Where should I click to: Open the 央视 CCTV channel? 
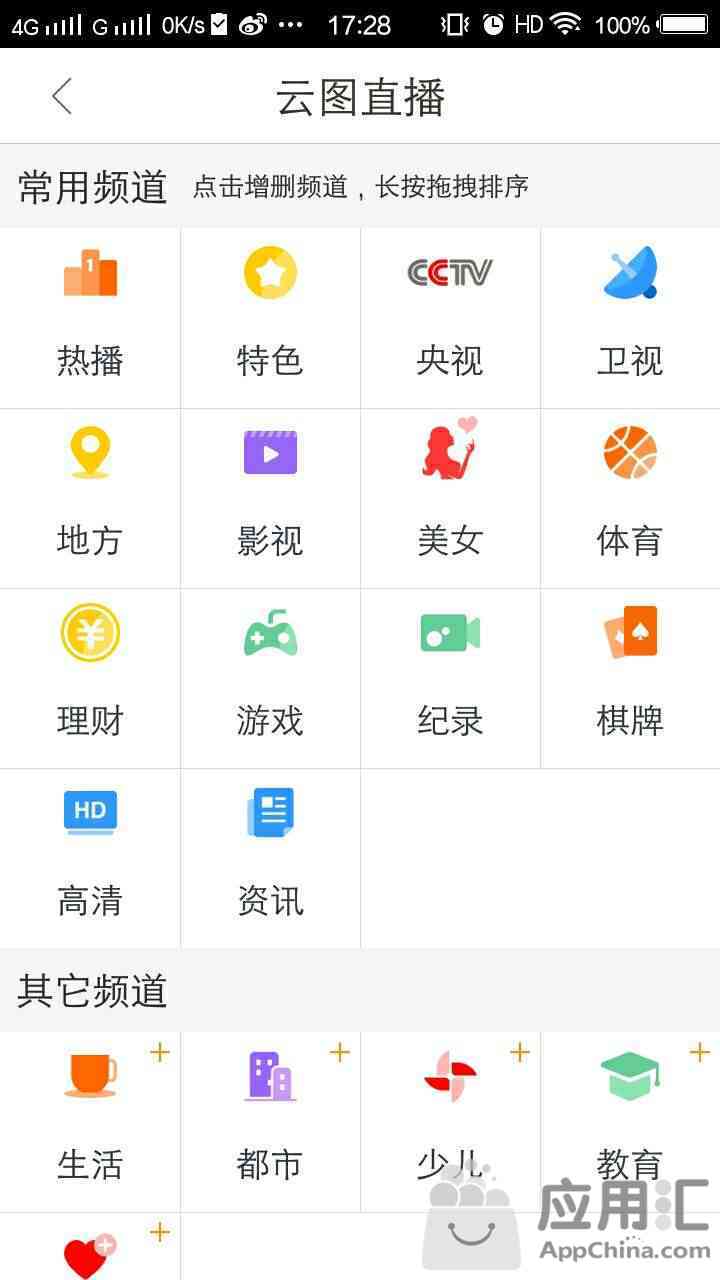(x=450, y=318)
